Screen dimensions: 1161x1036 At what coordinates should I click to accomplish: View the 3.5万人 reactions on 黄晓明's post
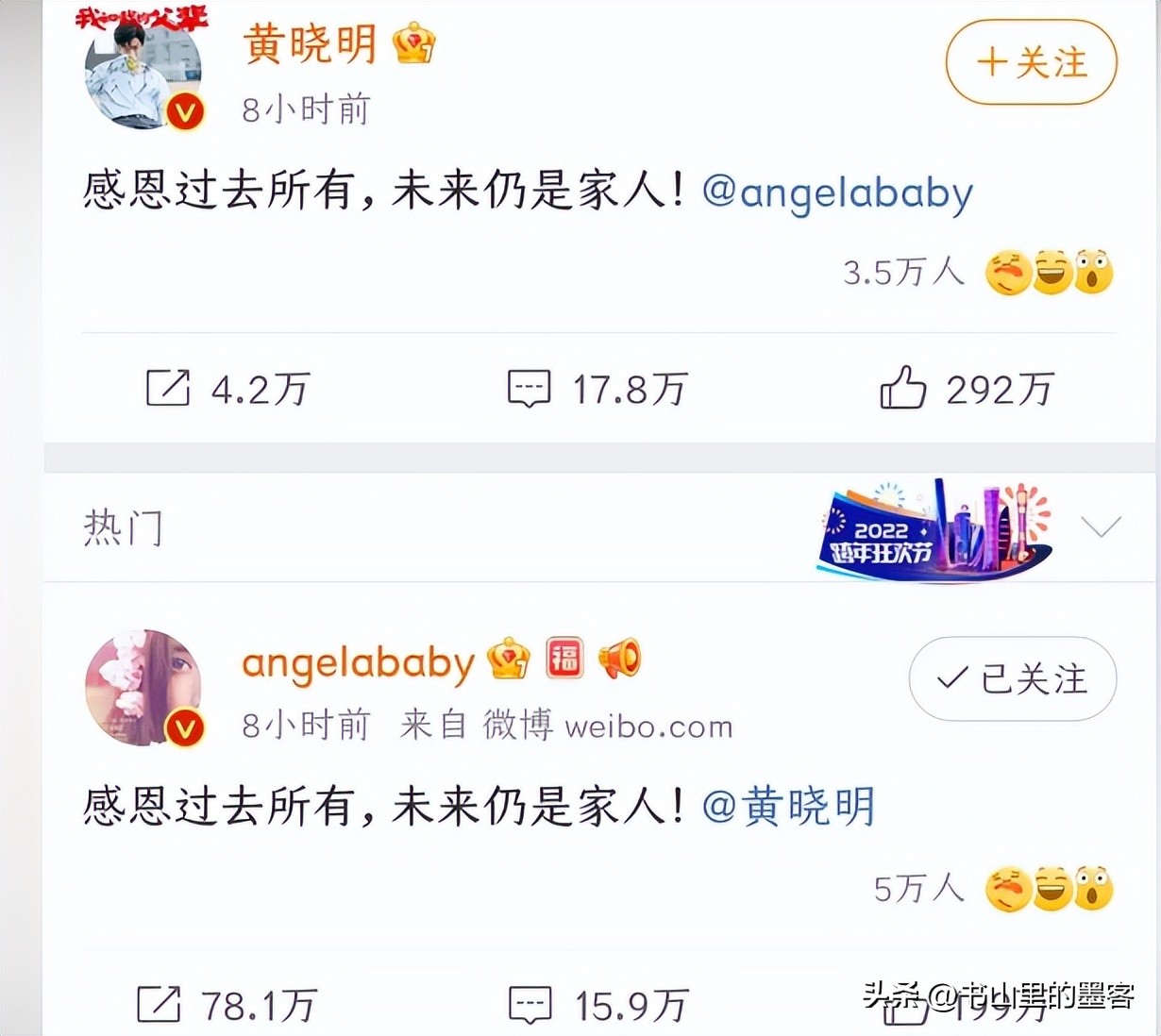pos(977,273)
